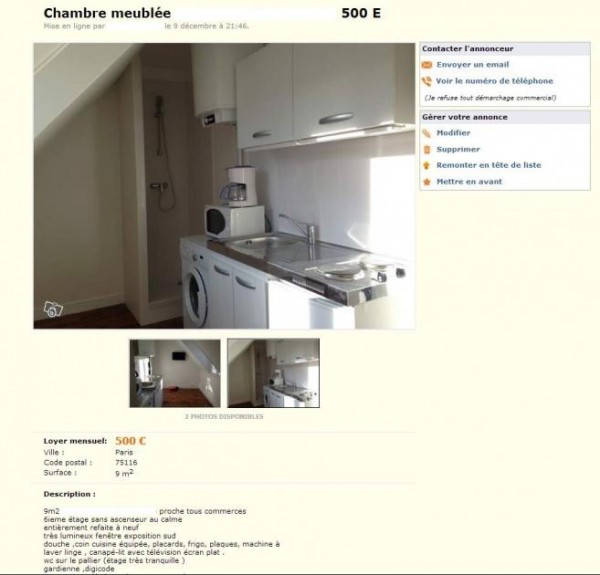Open the second kitchen photo thumbnail

(x=273, y=372)
